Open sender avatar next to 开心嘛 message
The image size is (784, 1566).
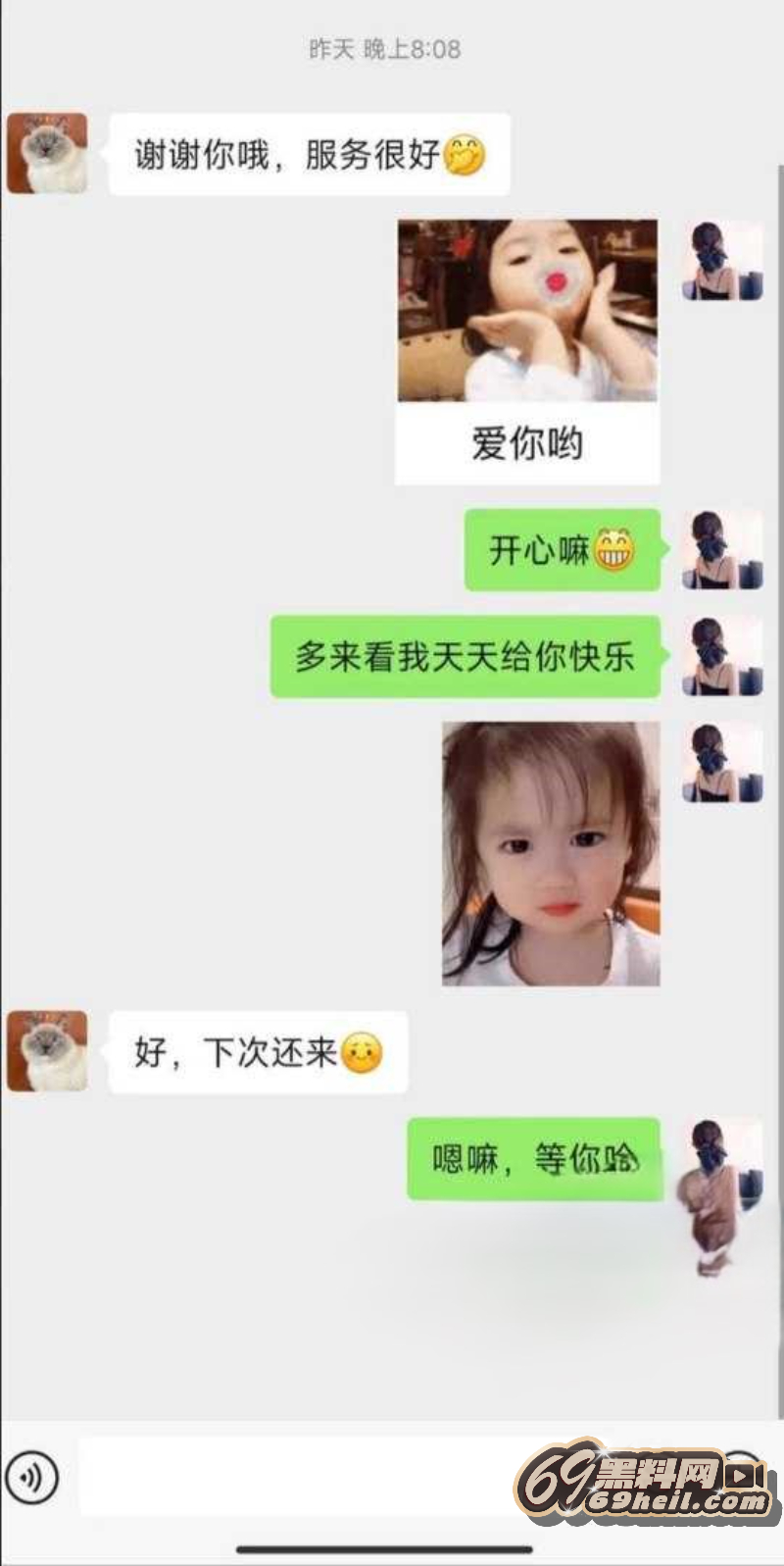point(722,549)
